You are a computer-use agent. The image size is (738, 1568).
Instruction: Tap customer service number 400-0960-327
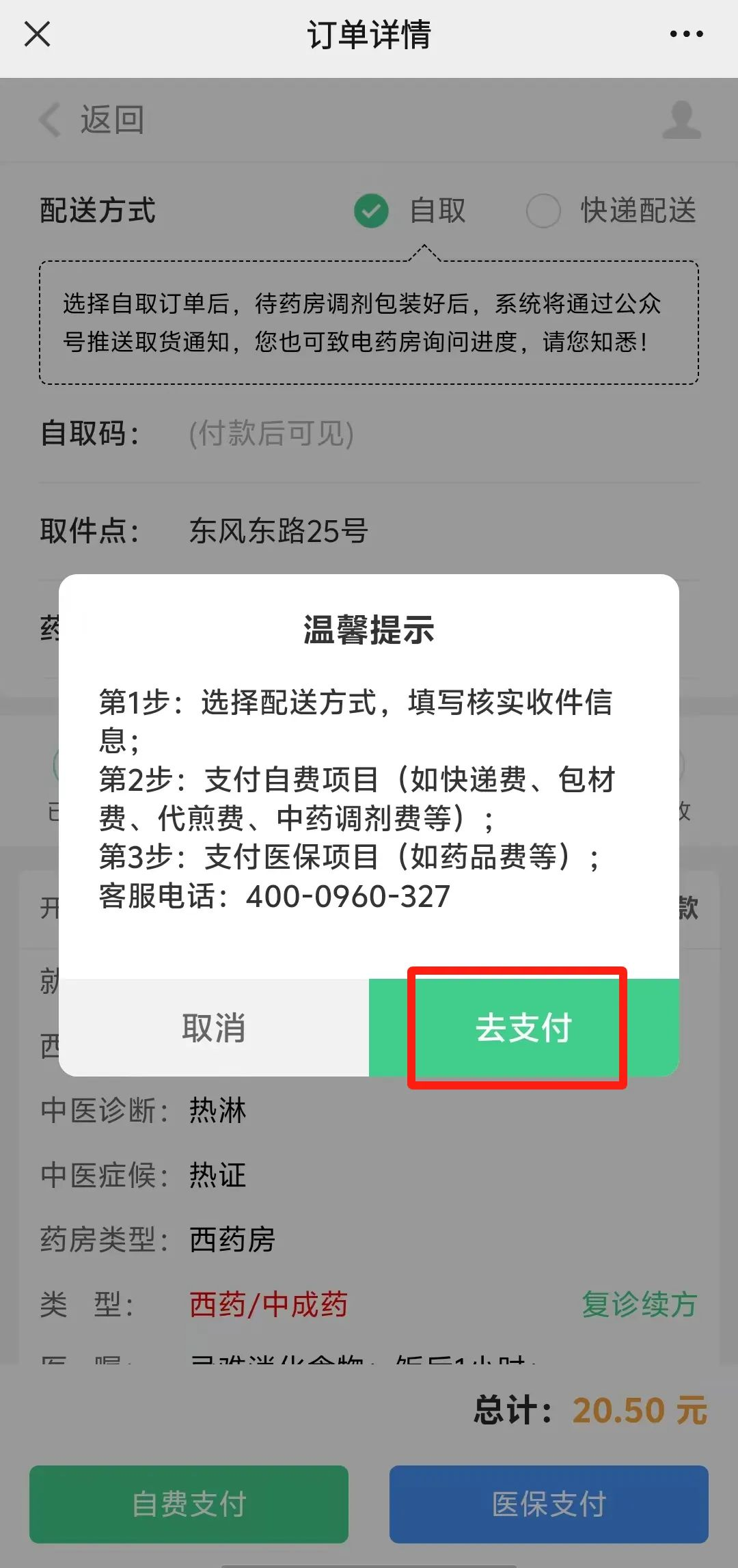pos(348,897)
